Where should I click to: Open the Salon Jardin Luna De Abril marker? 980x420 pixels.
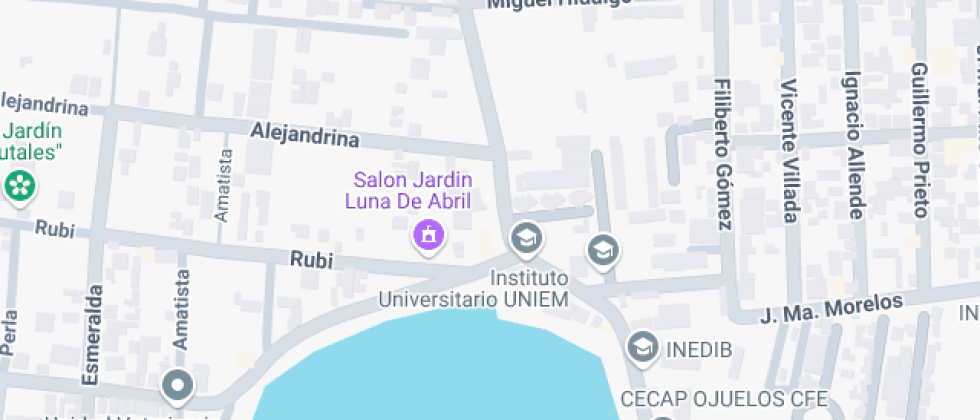pyautogui.click(x=430, y=236)
